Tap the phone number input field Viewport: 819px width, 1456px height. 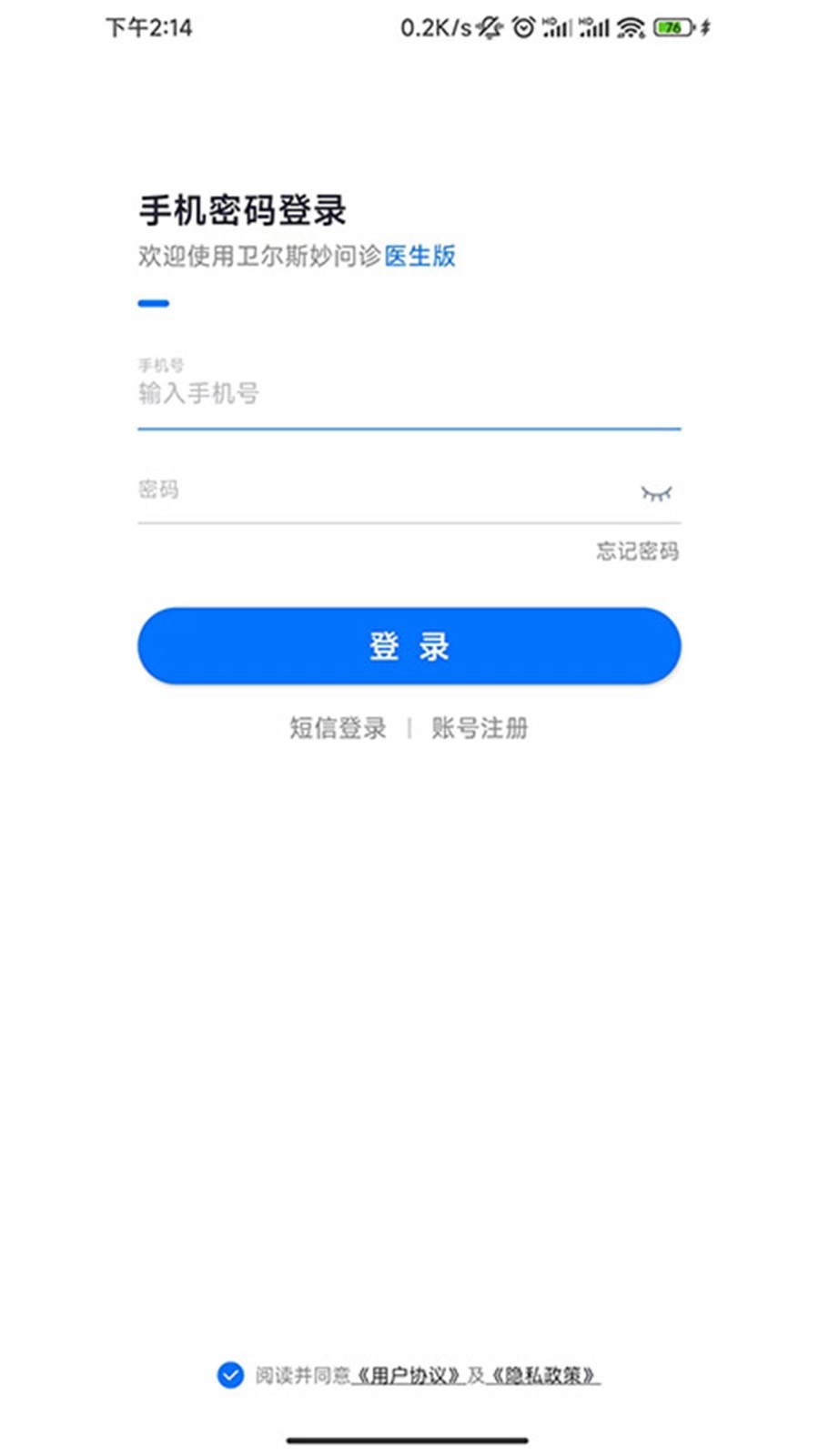coord(409,394)
